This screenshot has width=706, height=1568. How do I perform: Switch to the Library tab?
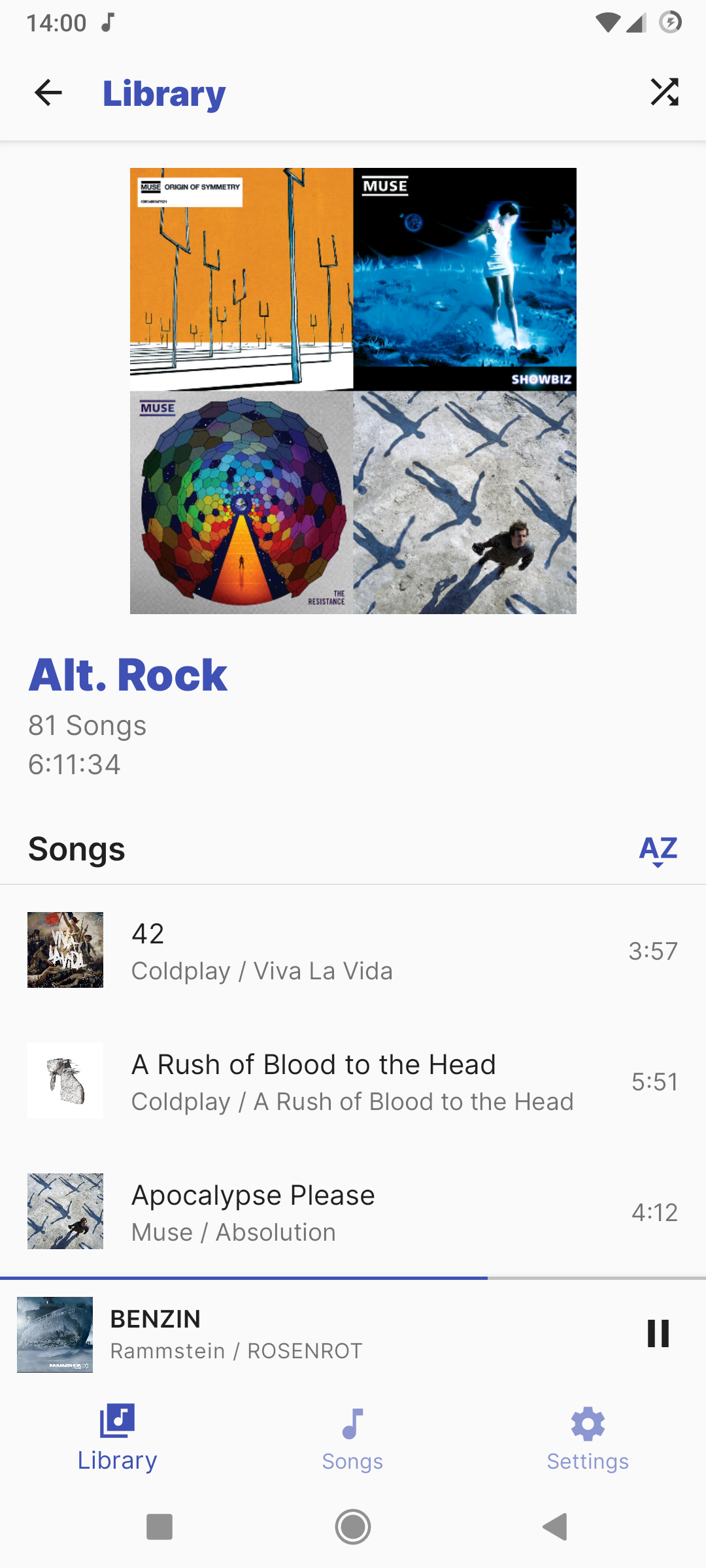[118, 1439]
